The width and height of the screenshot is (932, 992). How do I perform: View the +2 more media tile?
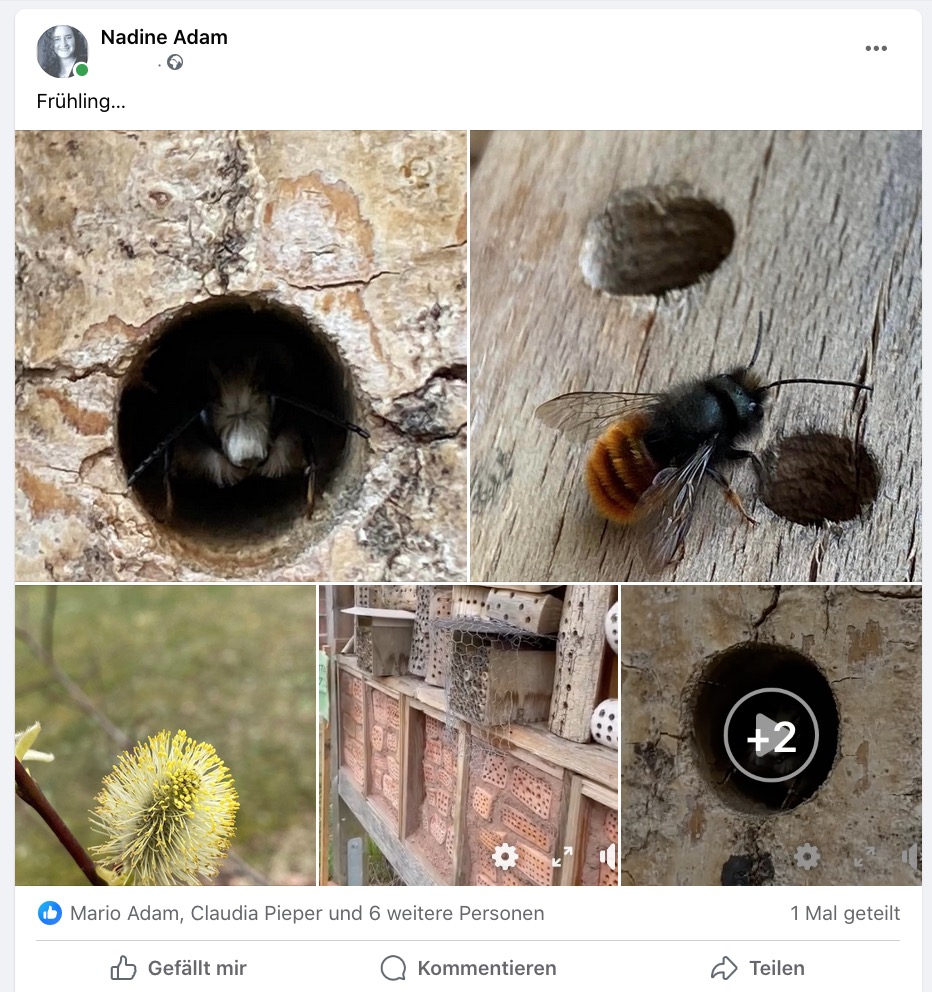coord(771,735)
